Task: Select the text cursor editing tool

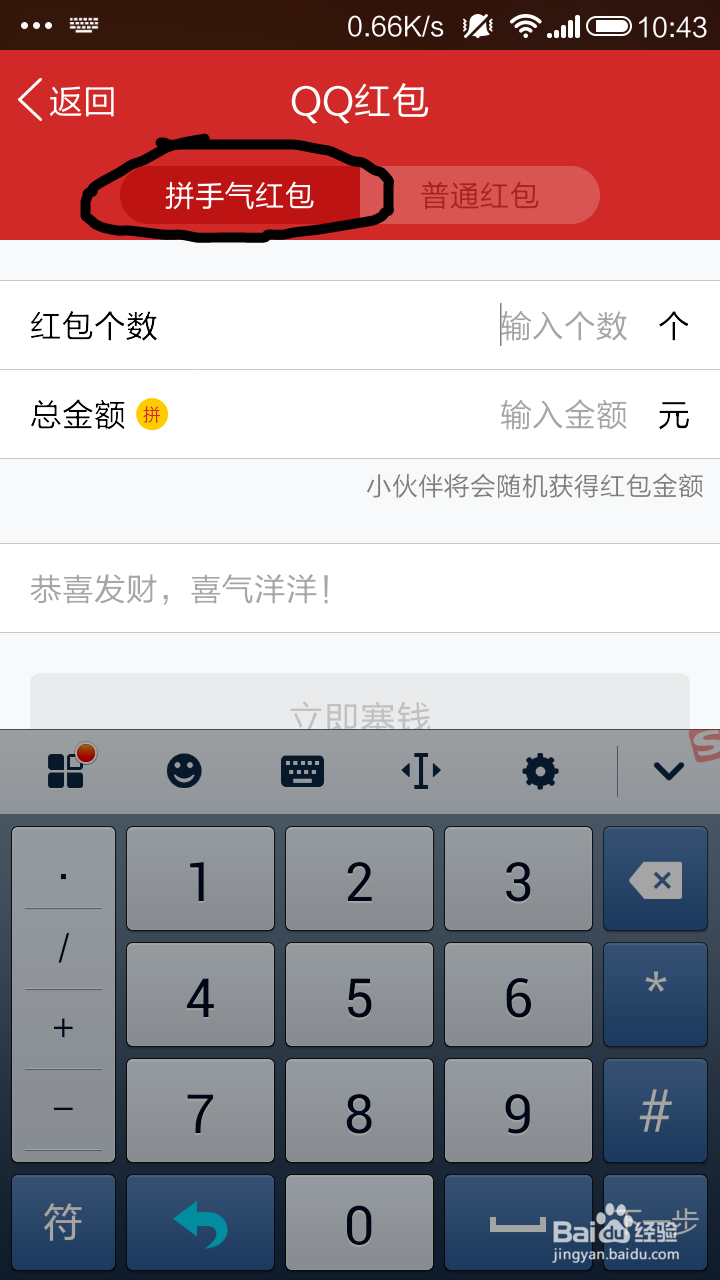Action: (x=420, y=771)
